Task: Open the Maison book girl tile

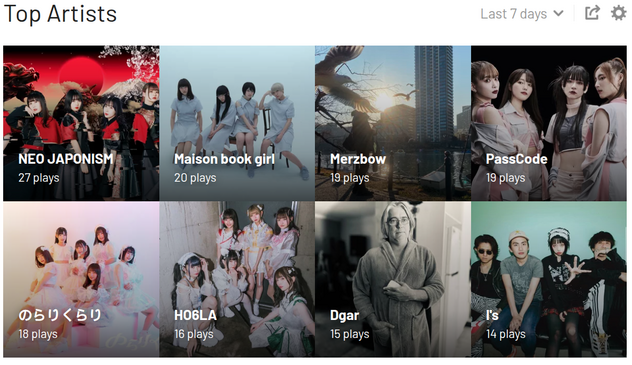Action: [237, 123]
